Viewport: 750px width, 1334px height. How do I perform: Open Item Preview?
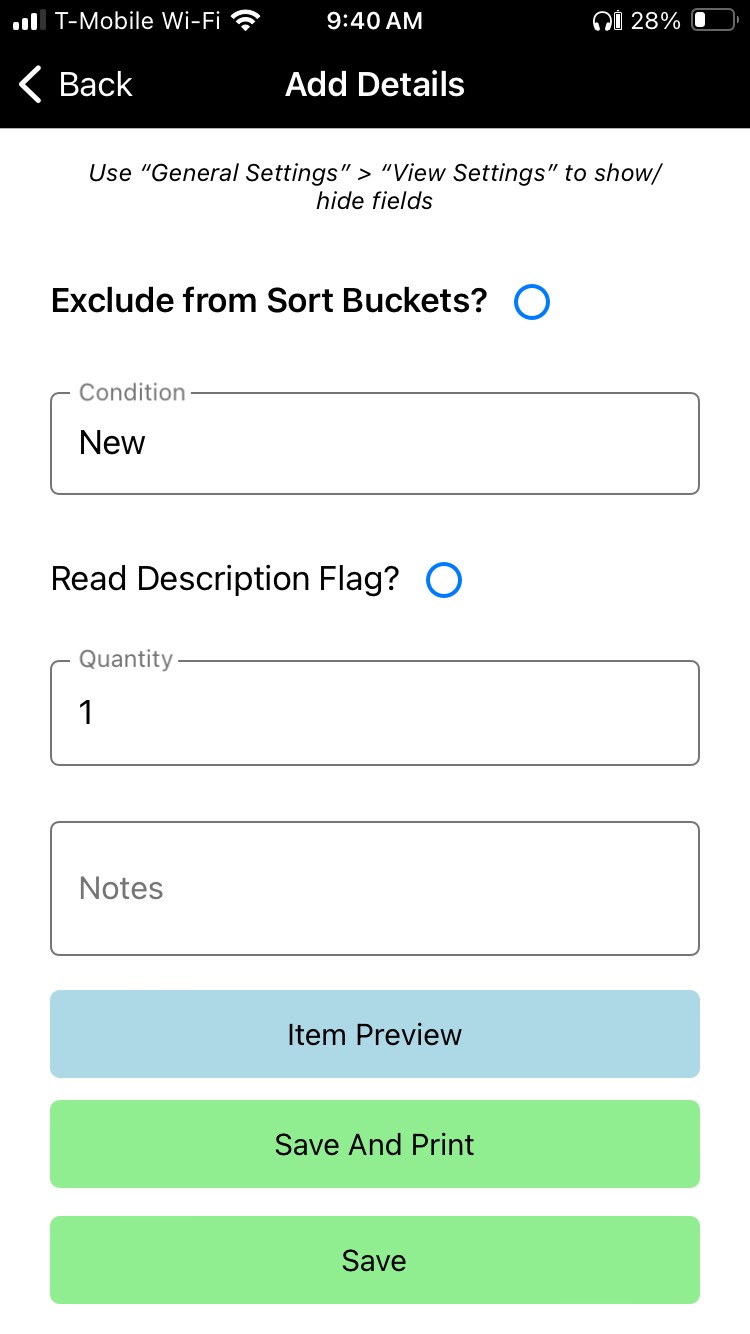click(375, 1034)
